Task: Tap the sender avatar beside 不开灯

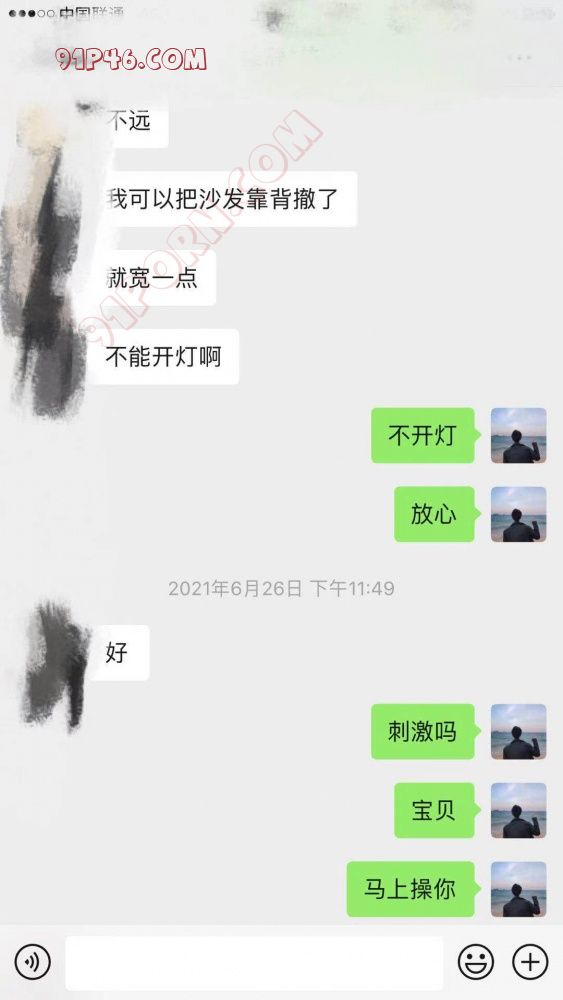Action: pyautogui.click(x=518, y=436)
